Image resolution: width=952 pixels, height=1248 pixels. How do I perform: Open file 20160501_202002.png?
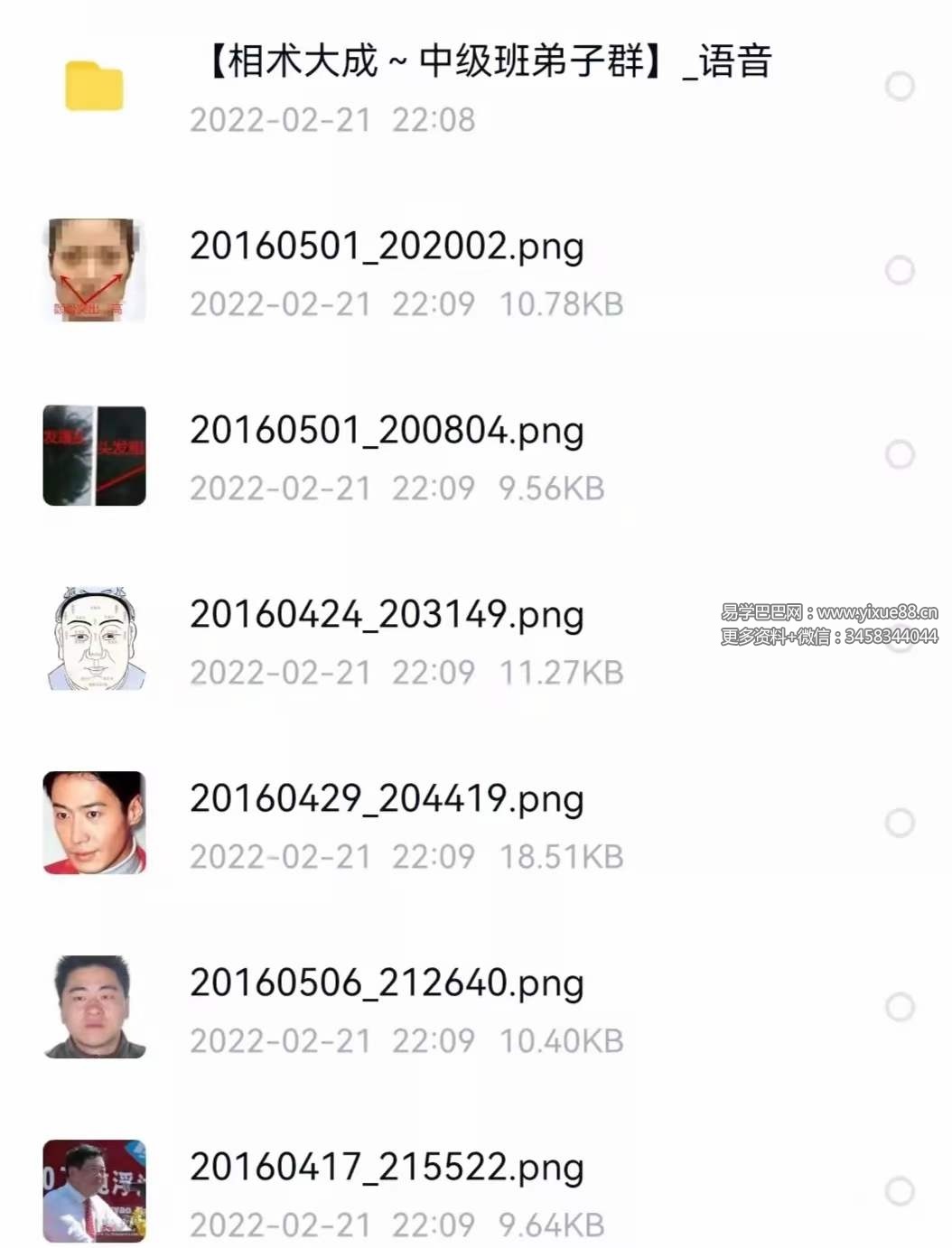tap(387, 247)
